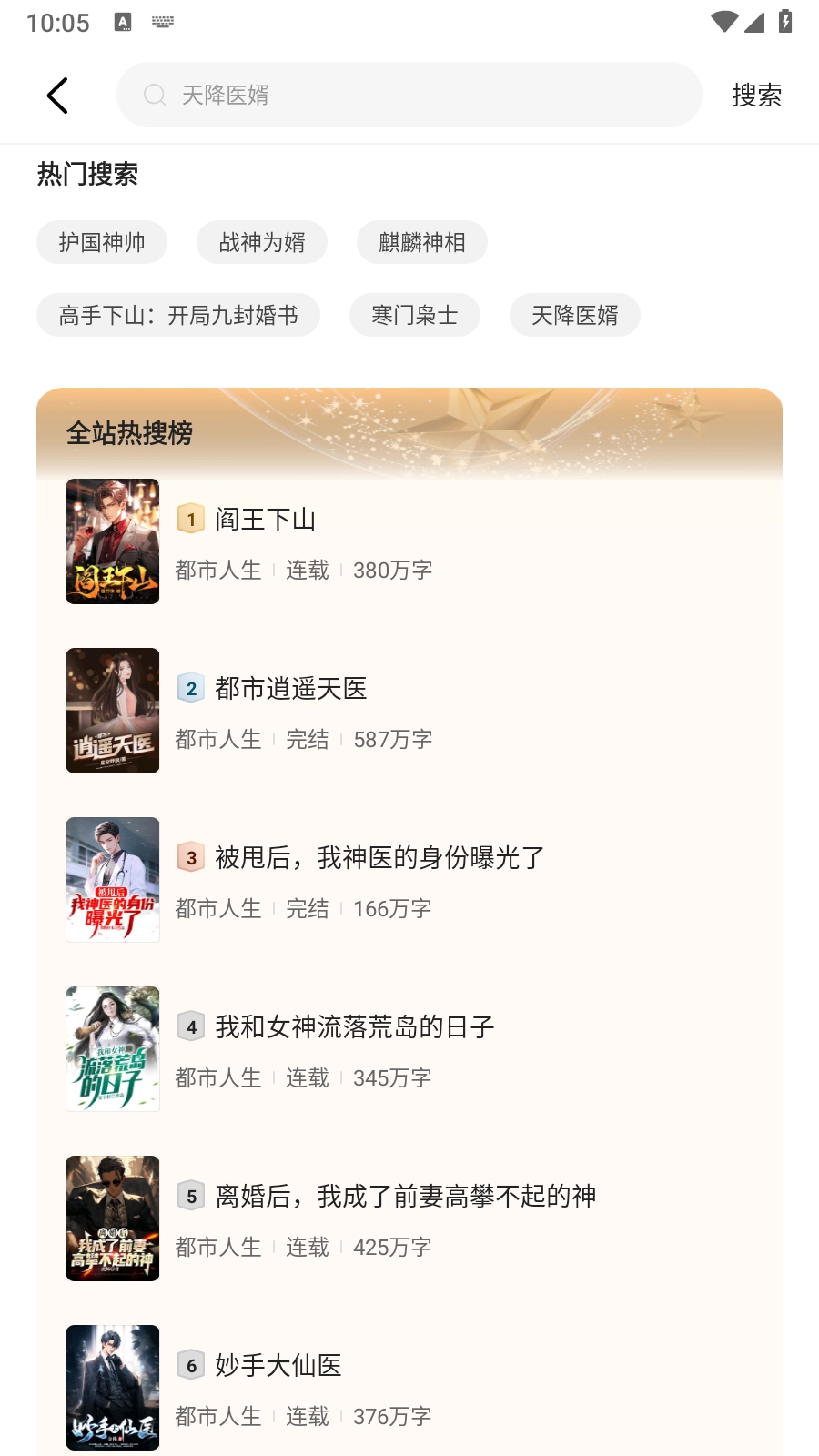Select hot search tag 寒门枭士
819x1456 pixels.
click(414, 315)
